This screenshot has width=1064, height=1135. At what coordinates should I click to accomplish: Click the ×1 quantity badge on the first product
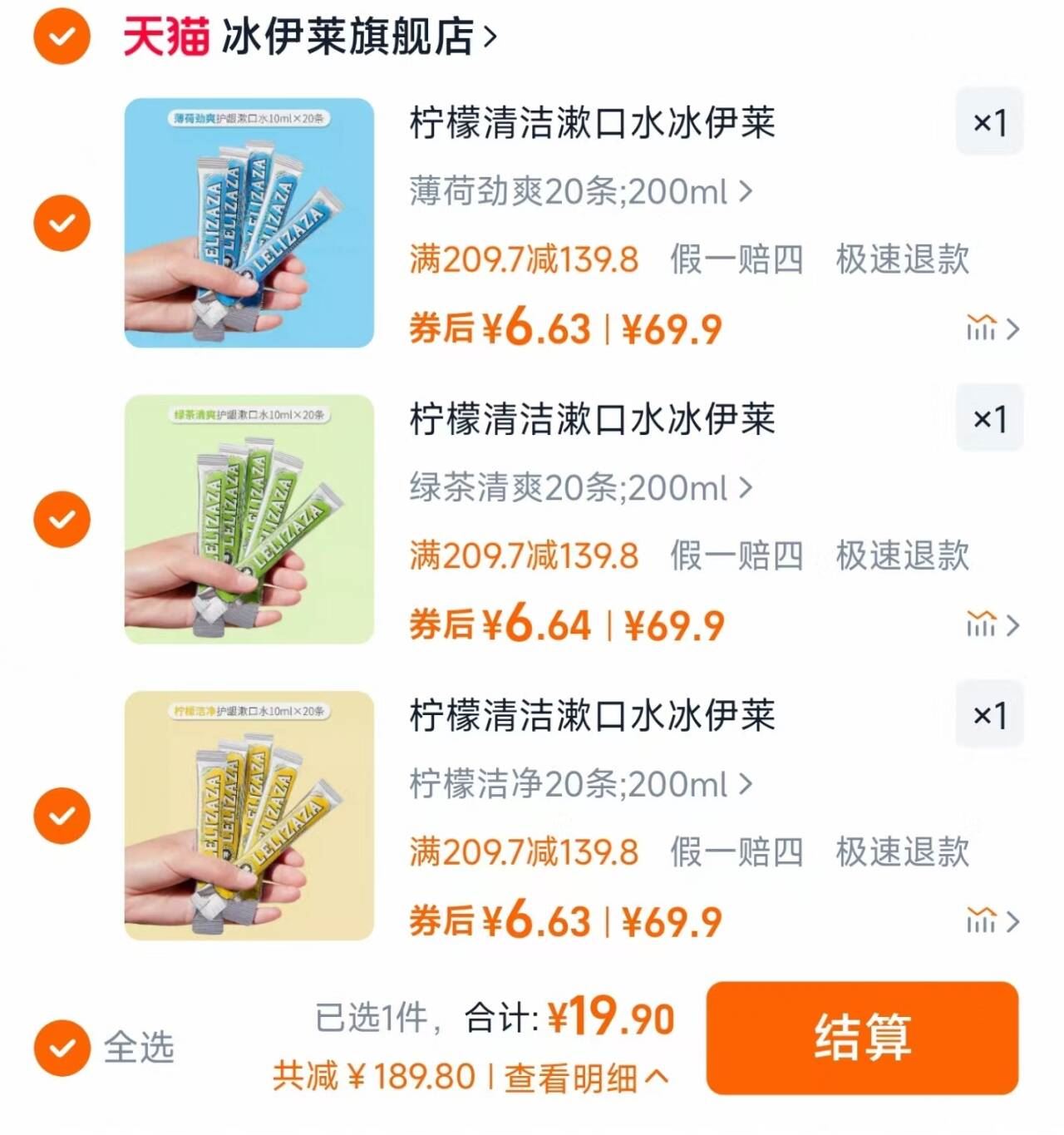[989, 125]
